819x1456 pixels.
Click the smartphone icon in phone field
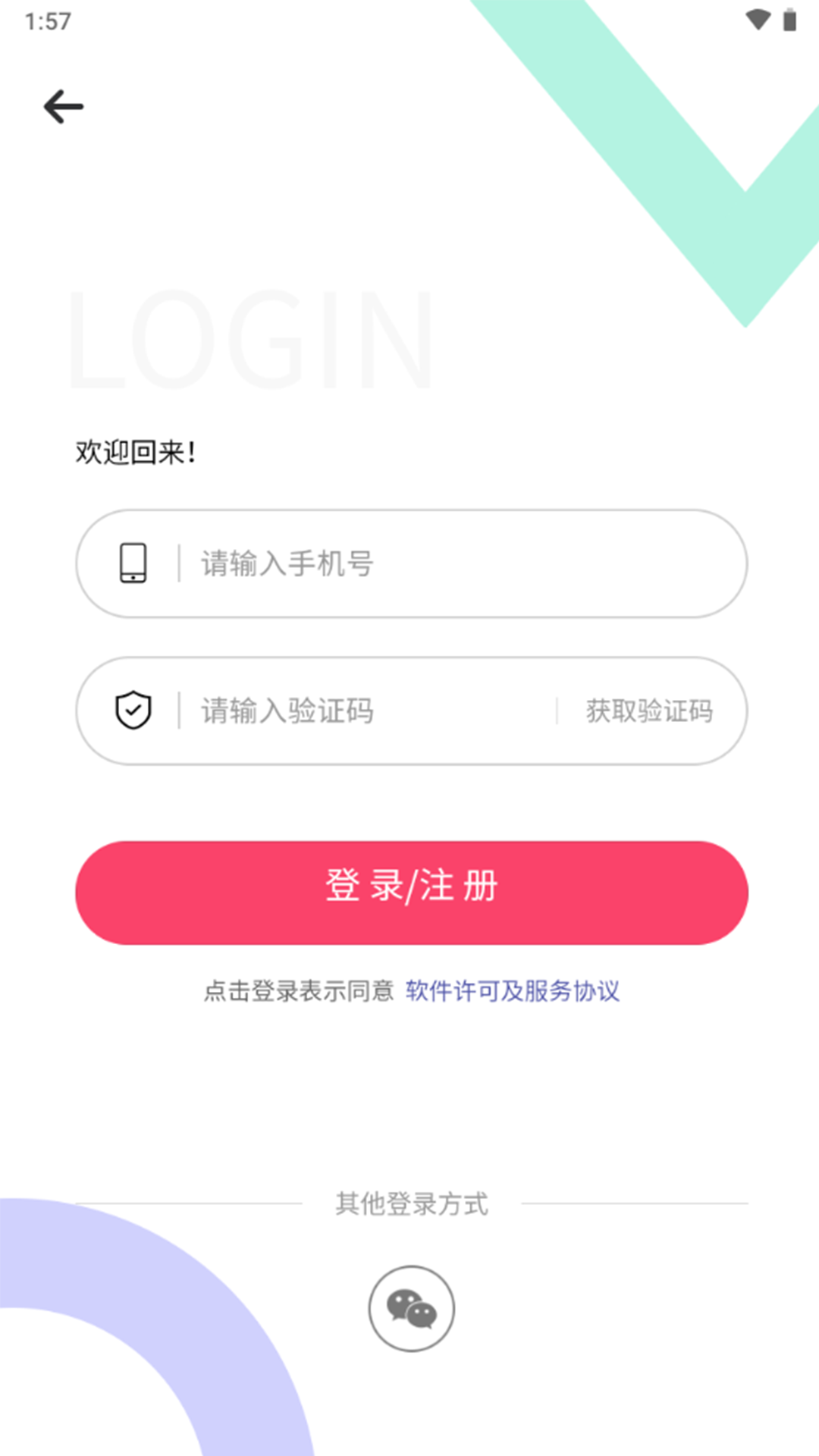click(133, 563)
